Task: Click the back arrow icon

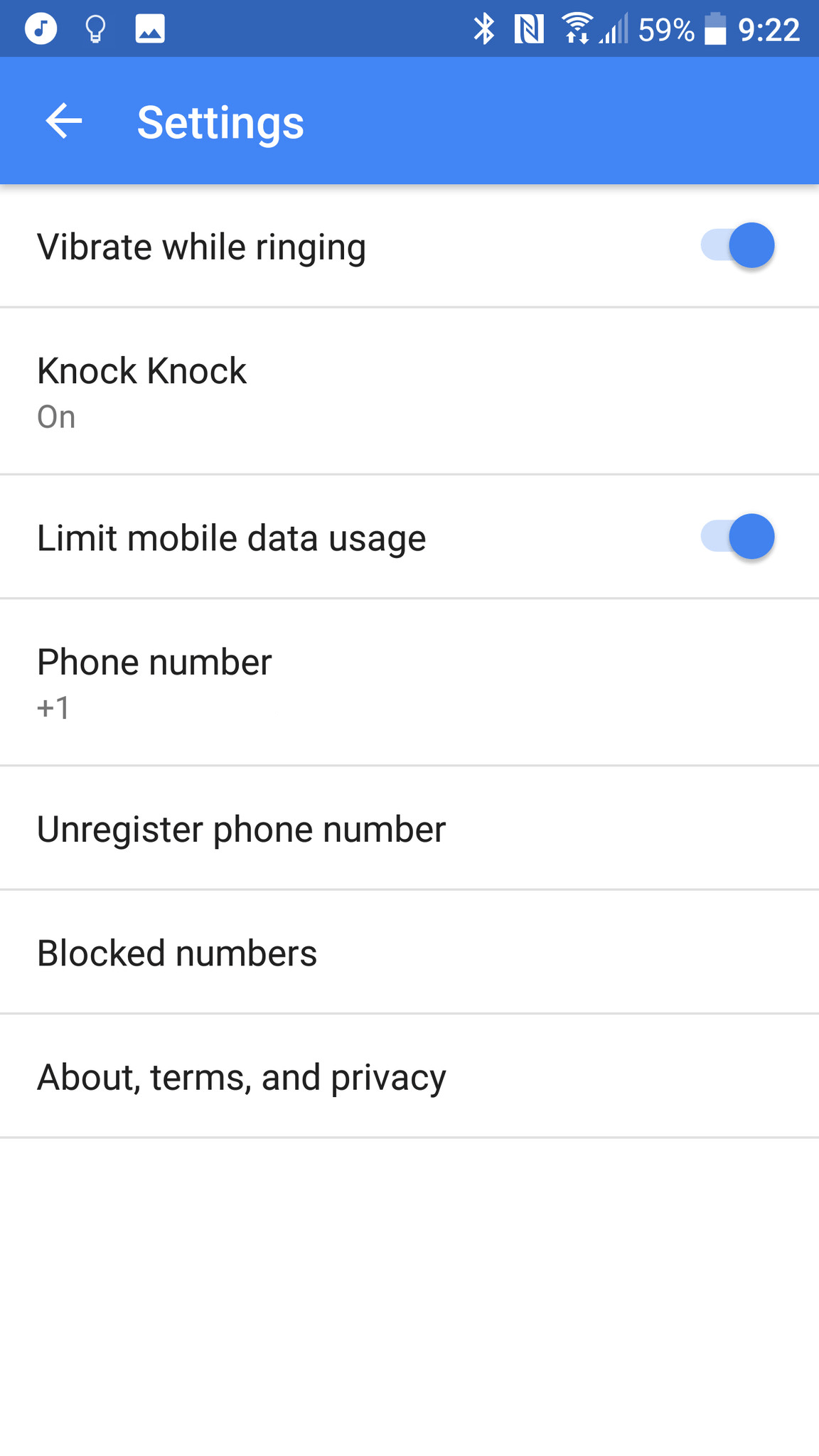Action: 63,121
